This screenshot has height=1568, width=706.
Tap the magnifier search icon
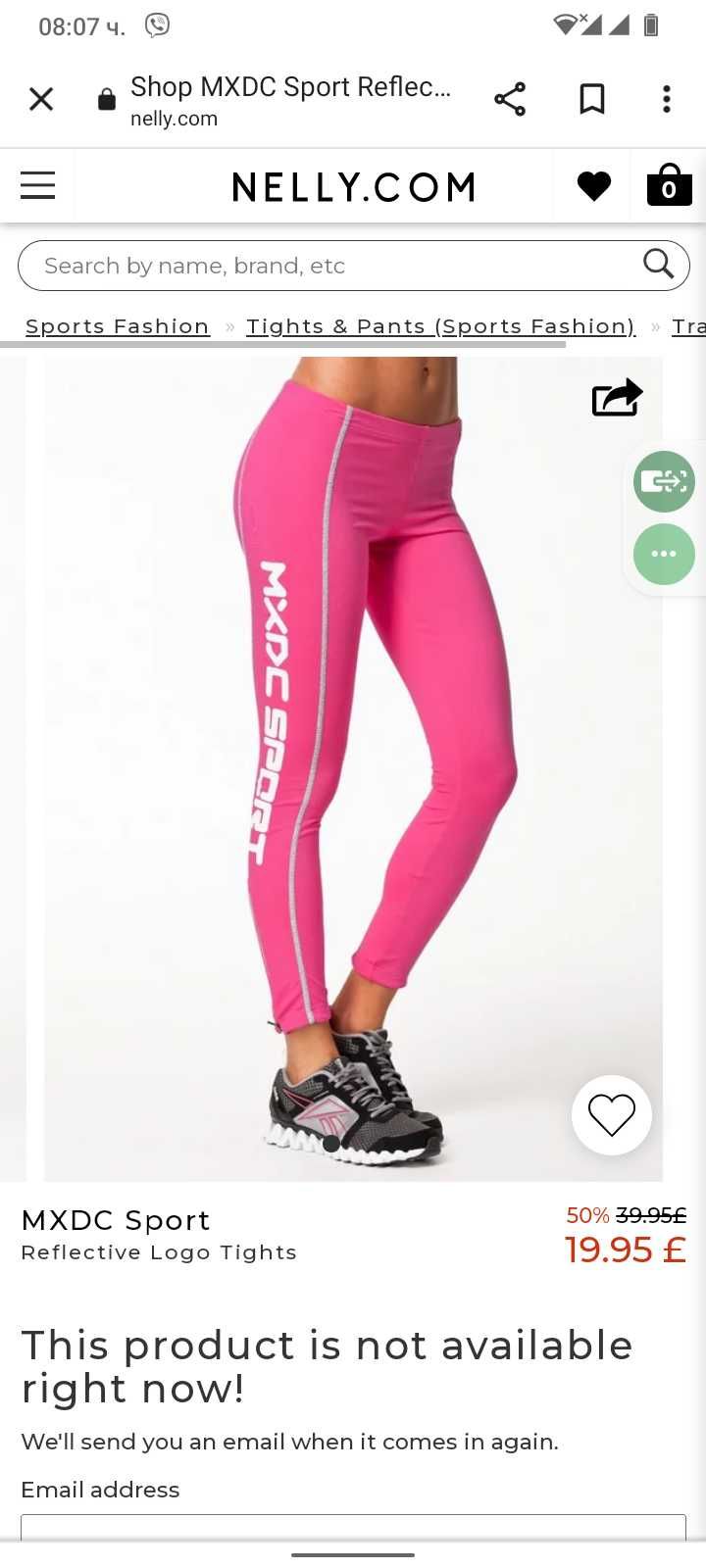click(658, 264)
